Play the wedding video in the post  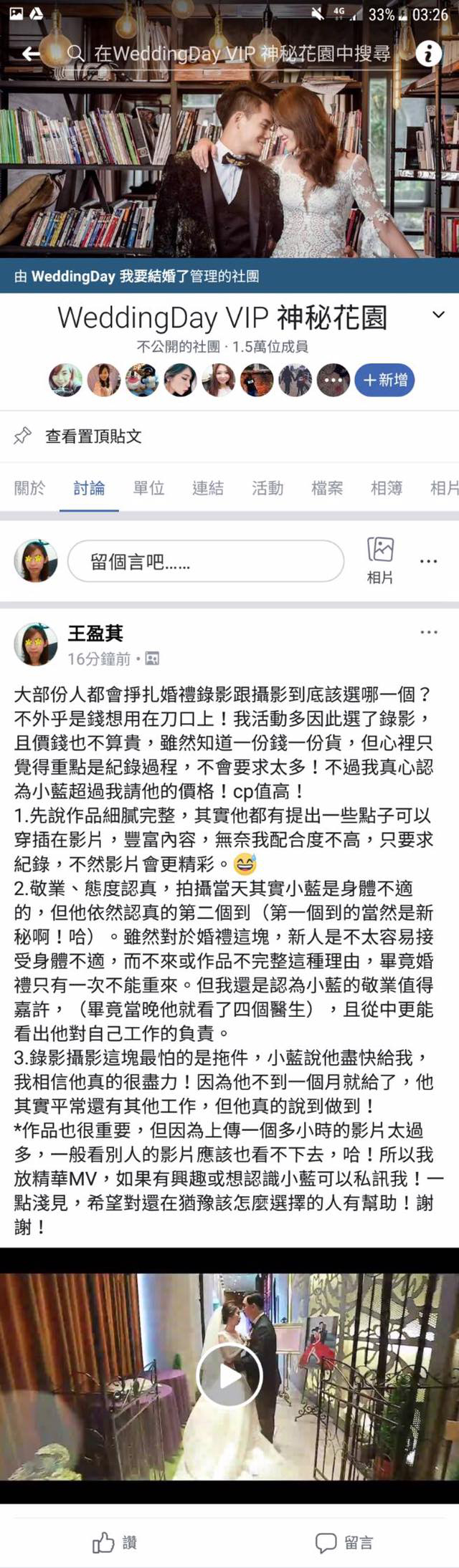tap(229, 1375)
